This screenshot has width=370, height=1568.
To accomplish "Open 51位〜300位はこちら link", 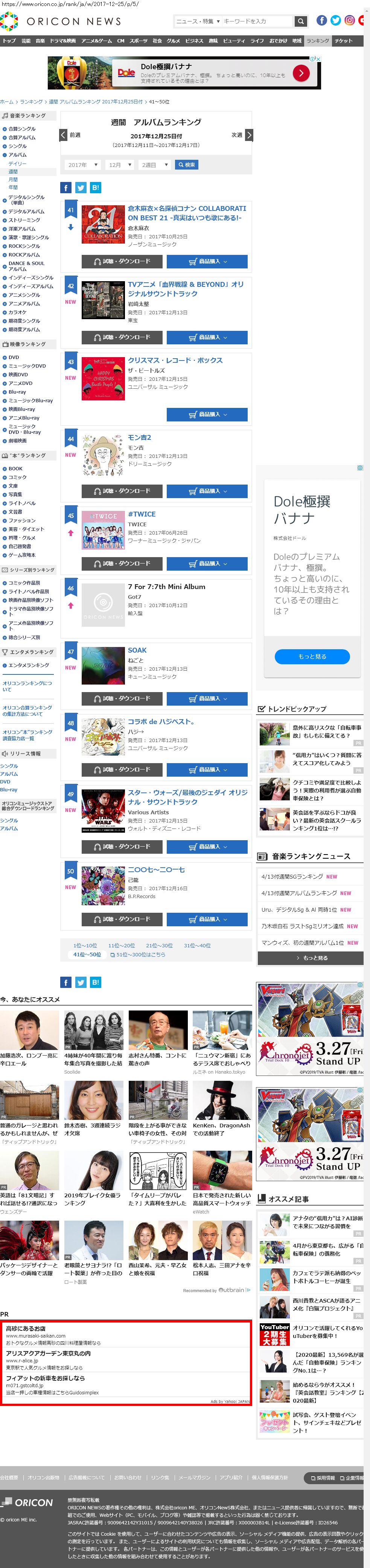I will click(140, 954).
